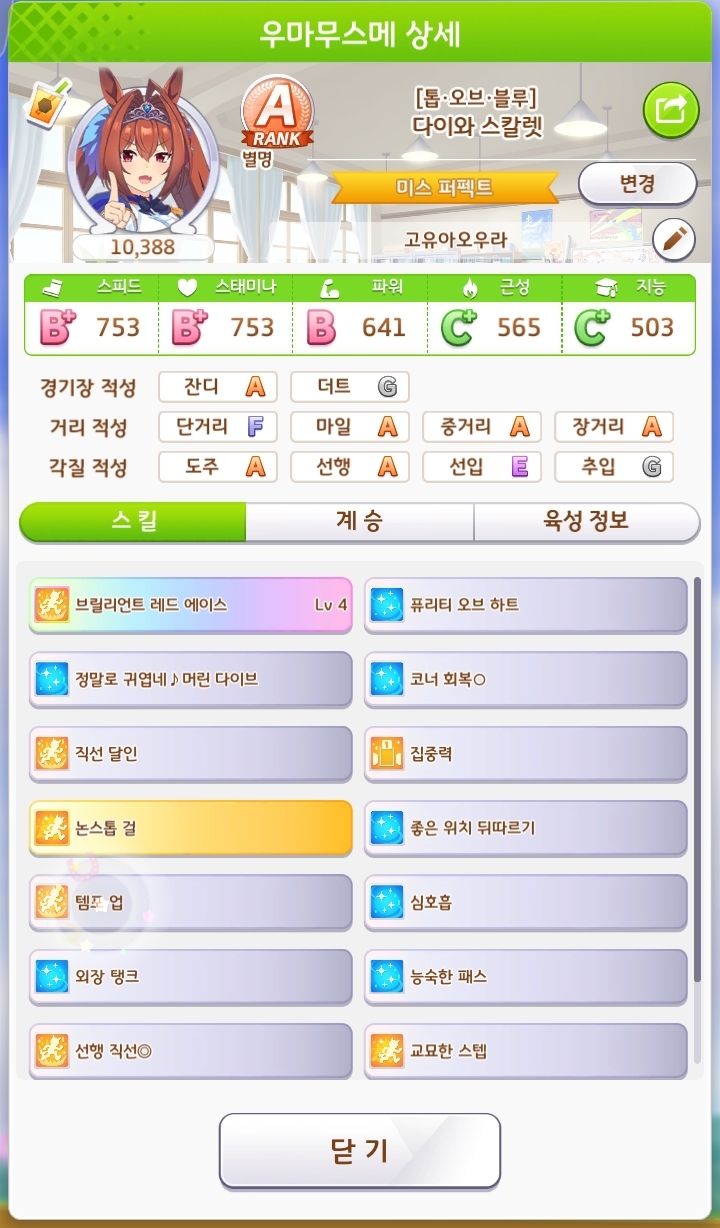720x1228 pixels.
Task: Open the 외장 탱크 skill
Action: [190, 976]
